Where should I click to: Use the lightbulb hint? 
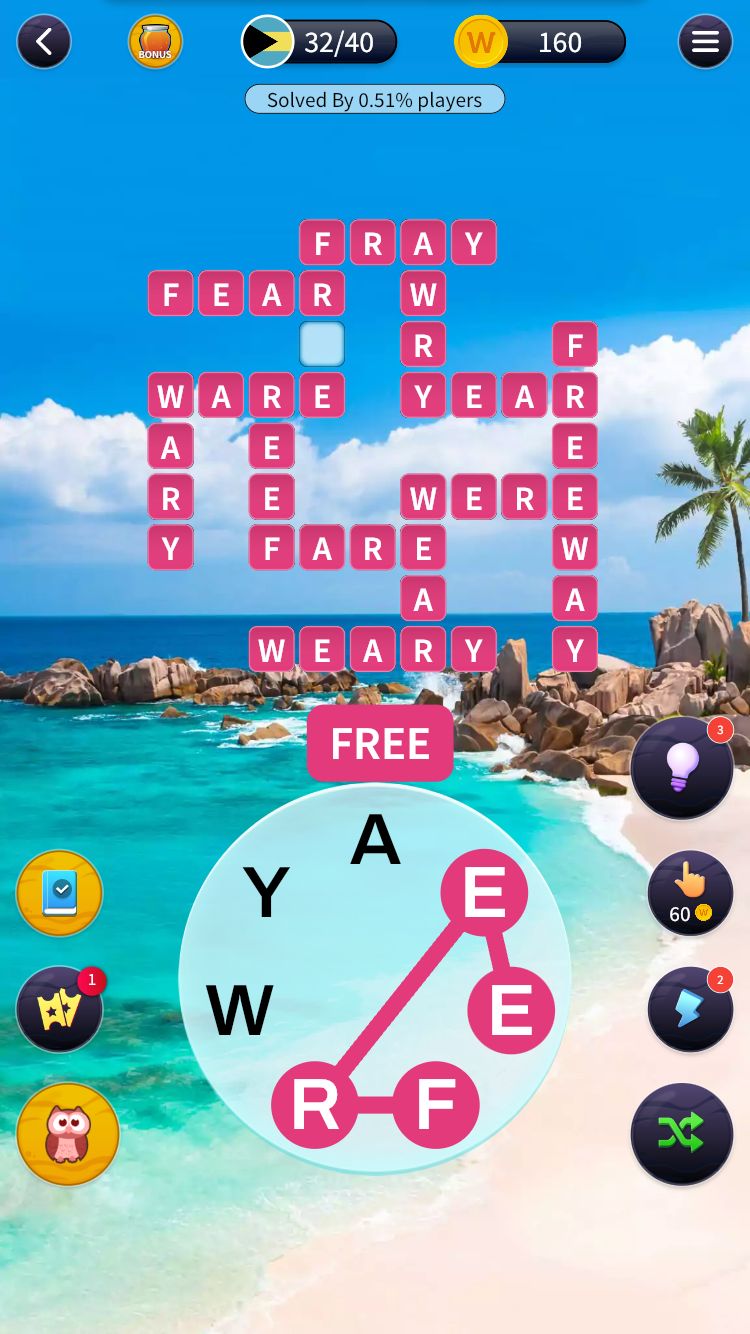coord(681,768)
